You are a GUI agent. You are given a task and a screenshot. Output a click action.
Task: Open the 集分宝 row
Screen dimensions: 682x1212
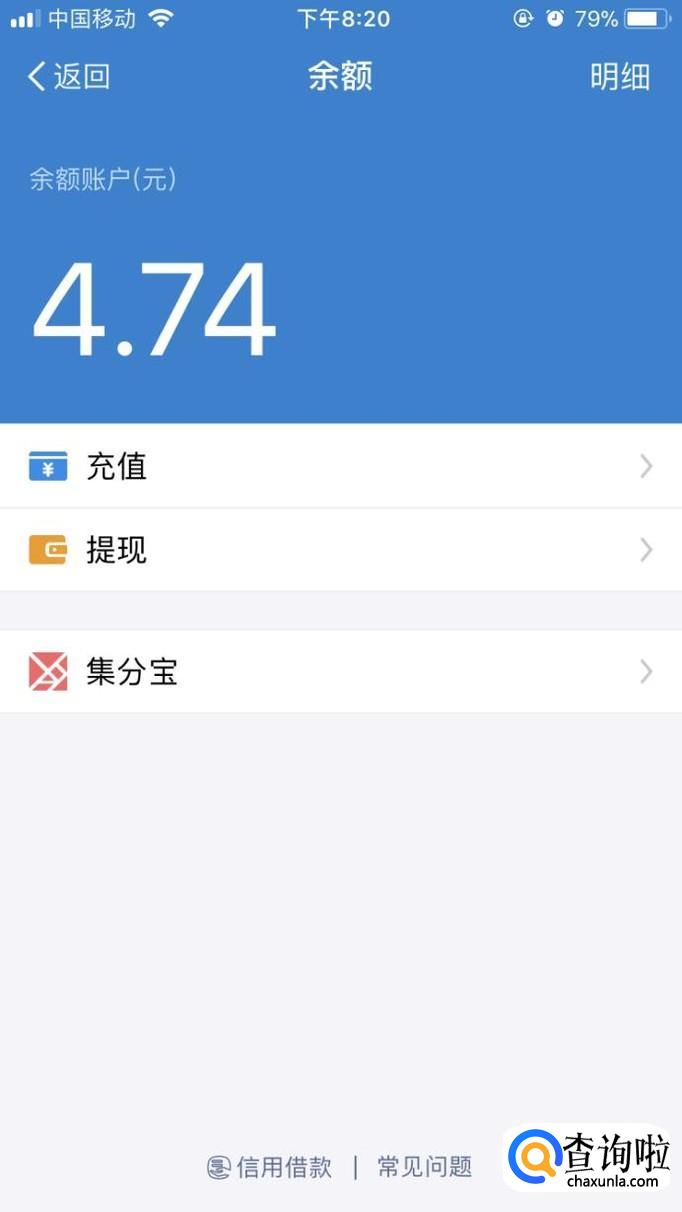pyautogui.click(x=340, y=672)
